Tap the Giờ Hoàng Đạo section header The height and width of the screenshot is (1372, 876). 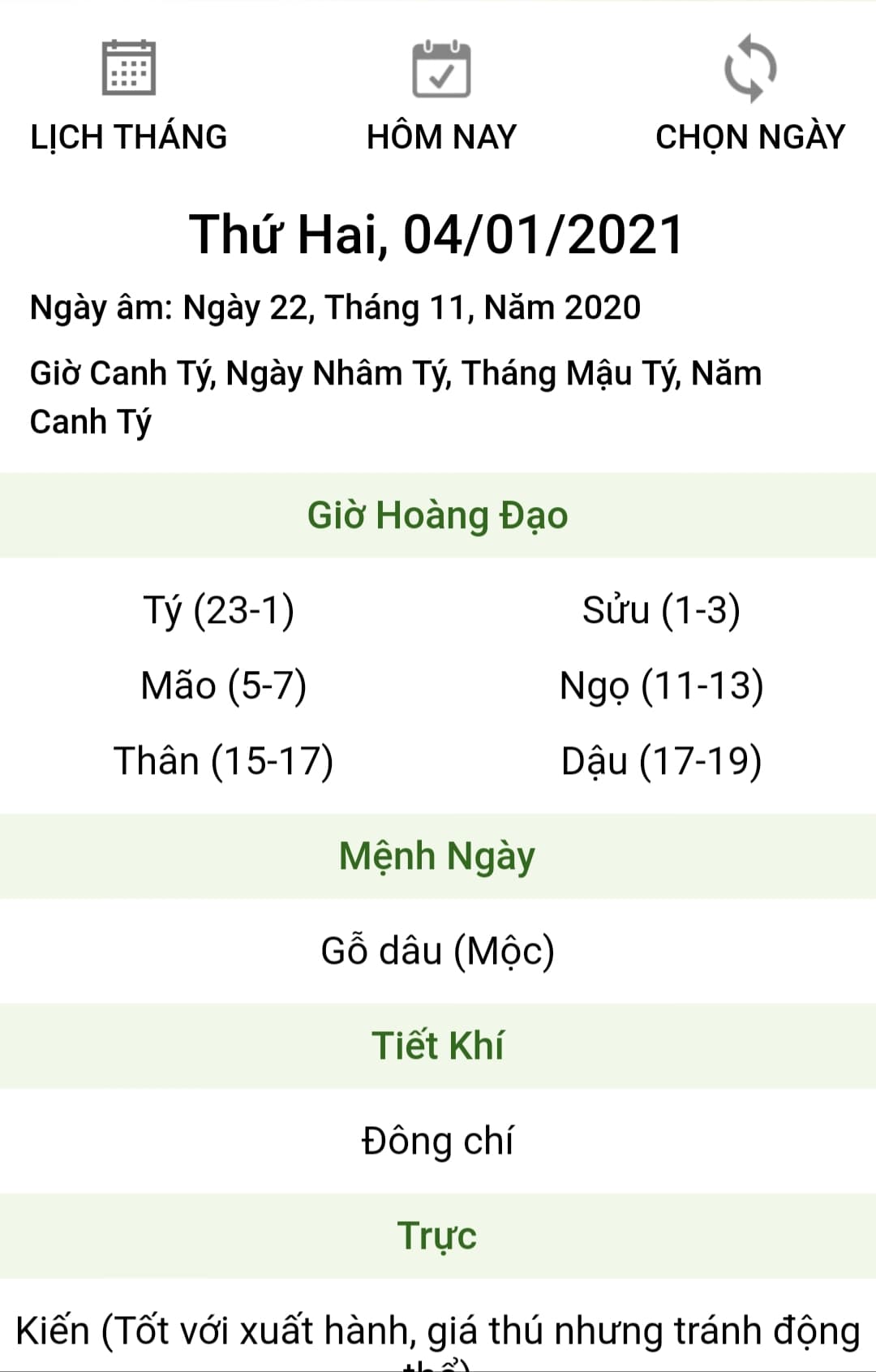click(438, 514)
